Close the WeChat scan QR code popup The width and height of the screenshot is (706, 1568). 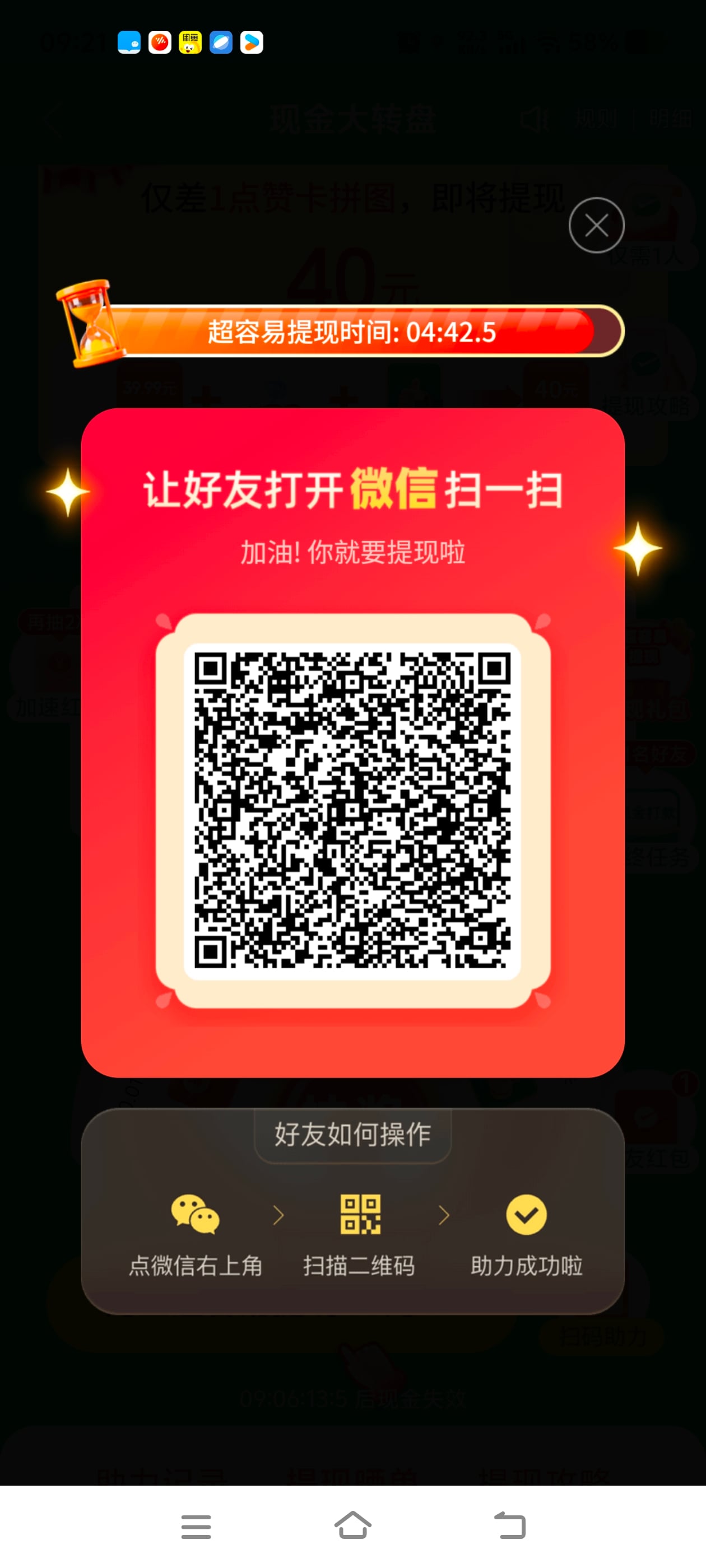(x=596, y=225)
